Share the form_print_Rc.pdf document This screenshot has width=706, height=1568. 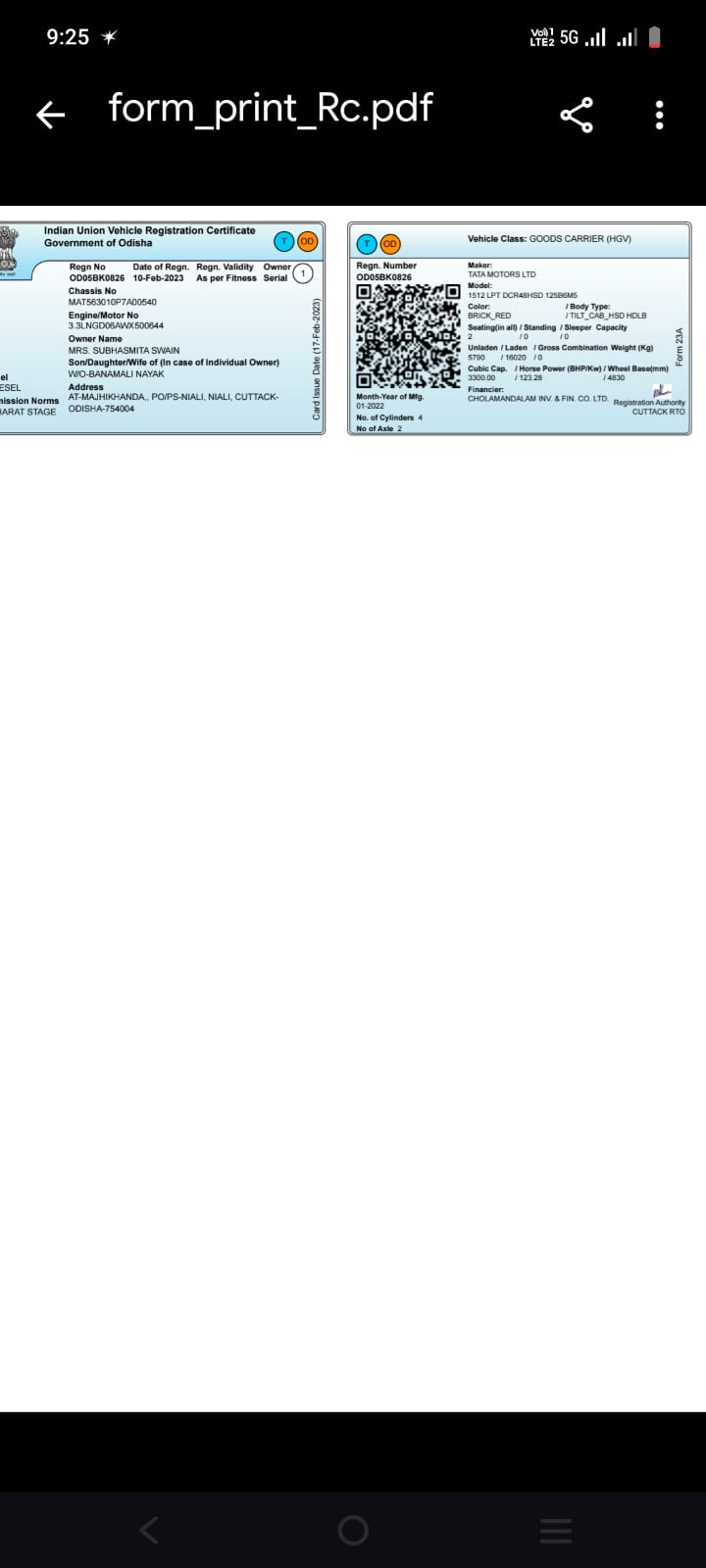[577, 115]
